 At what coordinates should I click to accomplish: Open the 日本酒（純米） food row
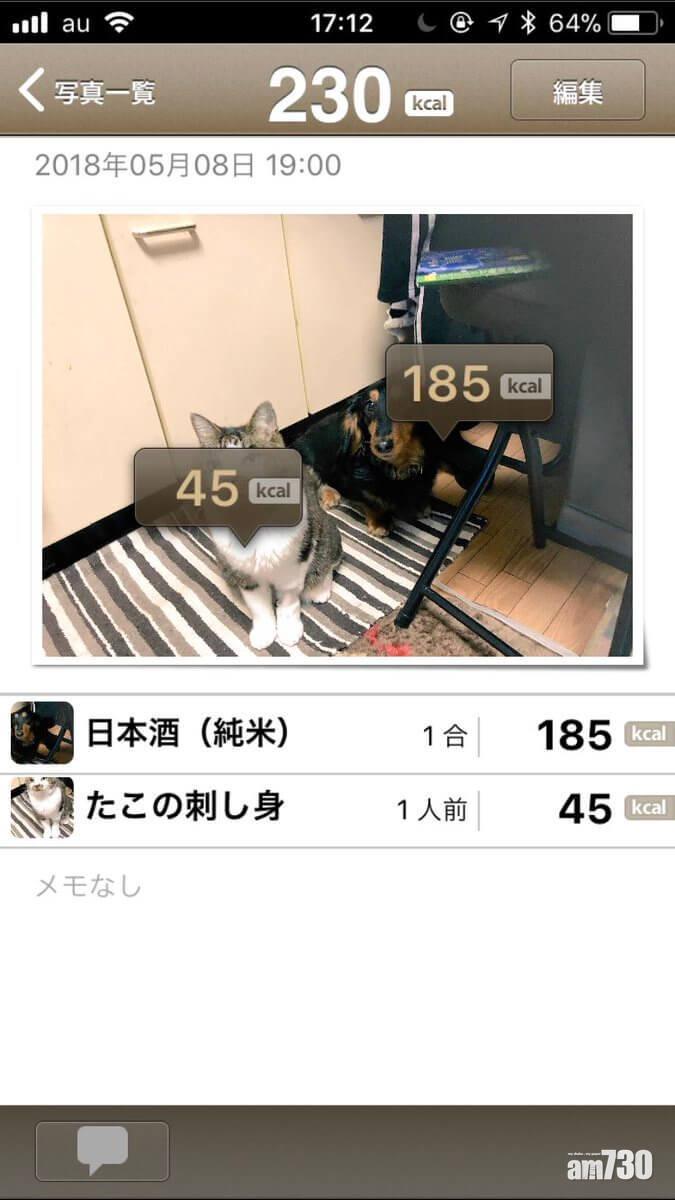coord(337,735)
